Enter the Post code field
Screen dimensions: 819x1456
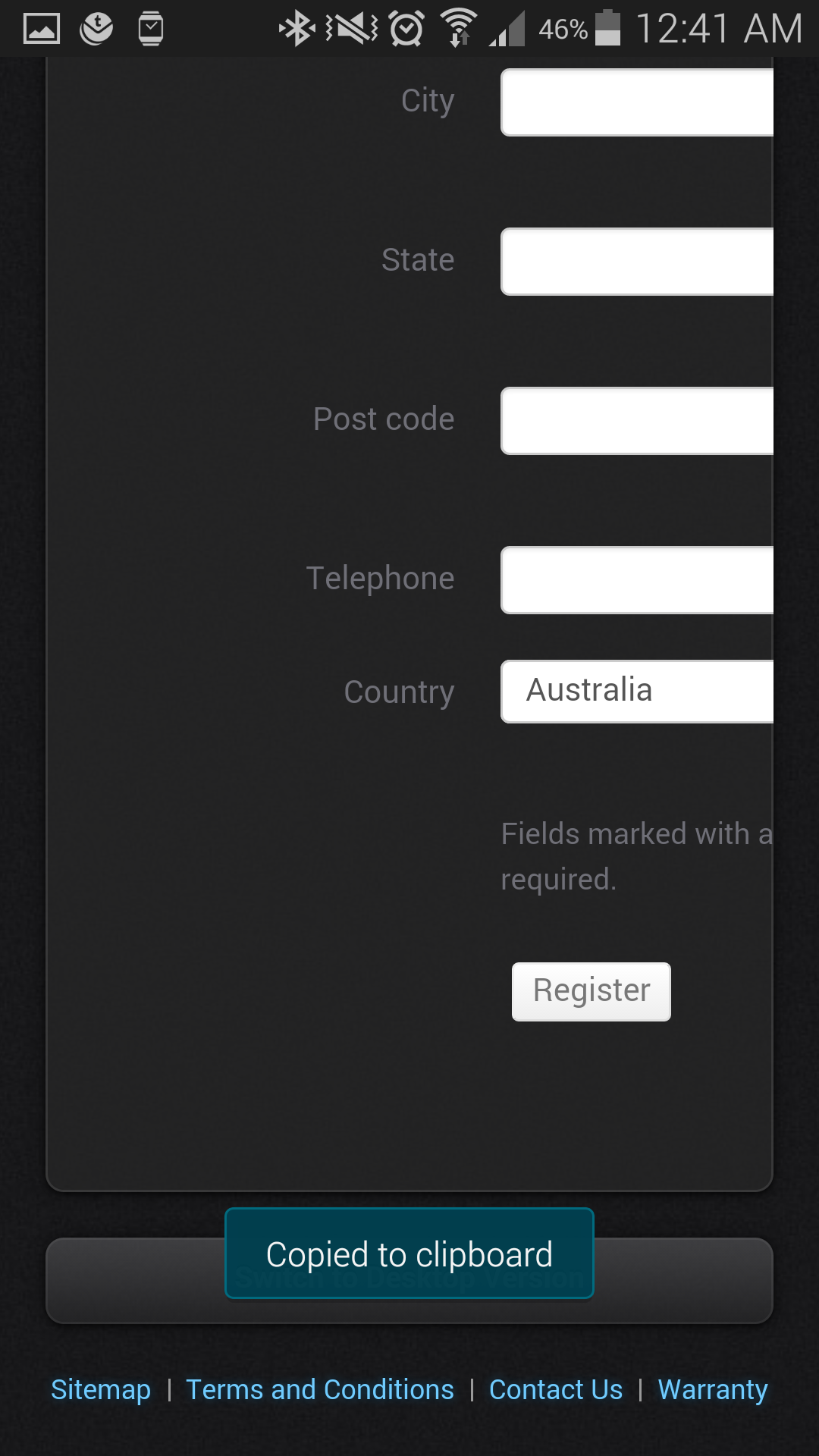click(637, 421)
